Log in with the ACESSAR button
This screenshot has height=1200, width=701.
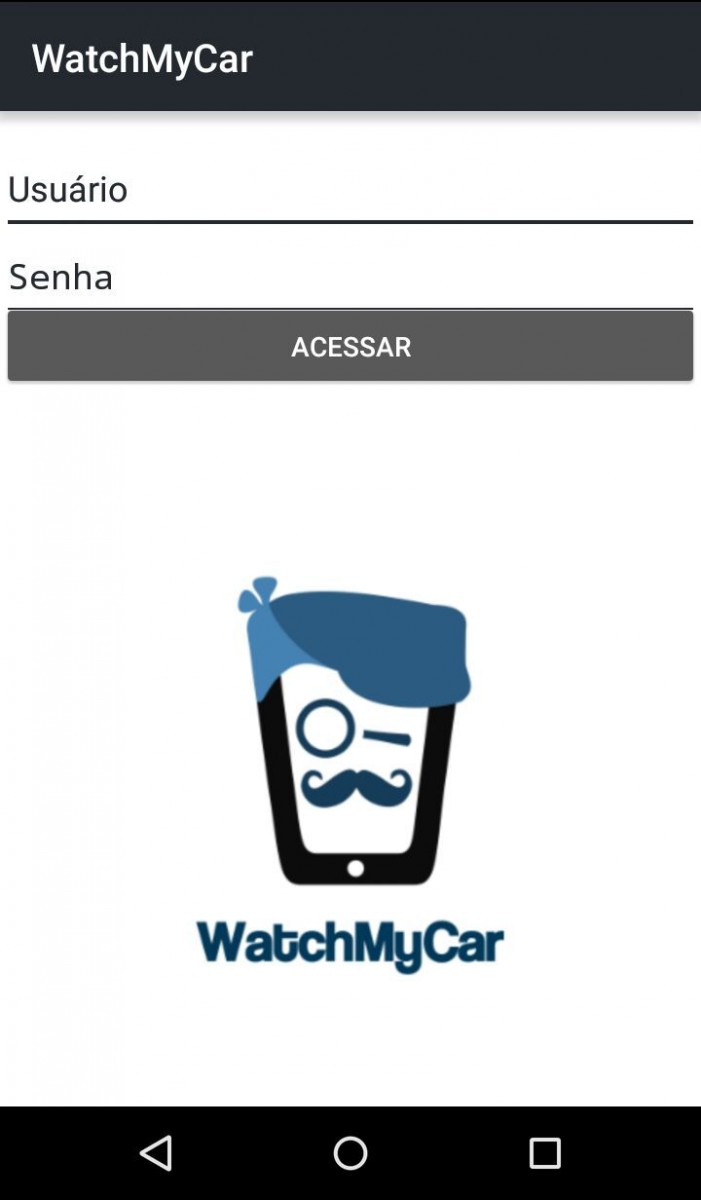point(350,346)
